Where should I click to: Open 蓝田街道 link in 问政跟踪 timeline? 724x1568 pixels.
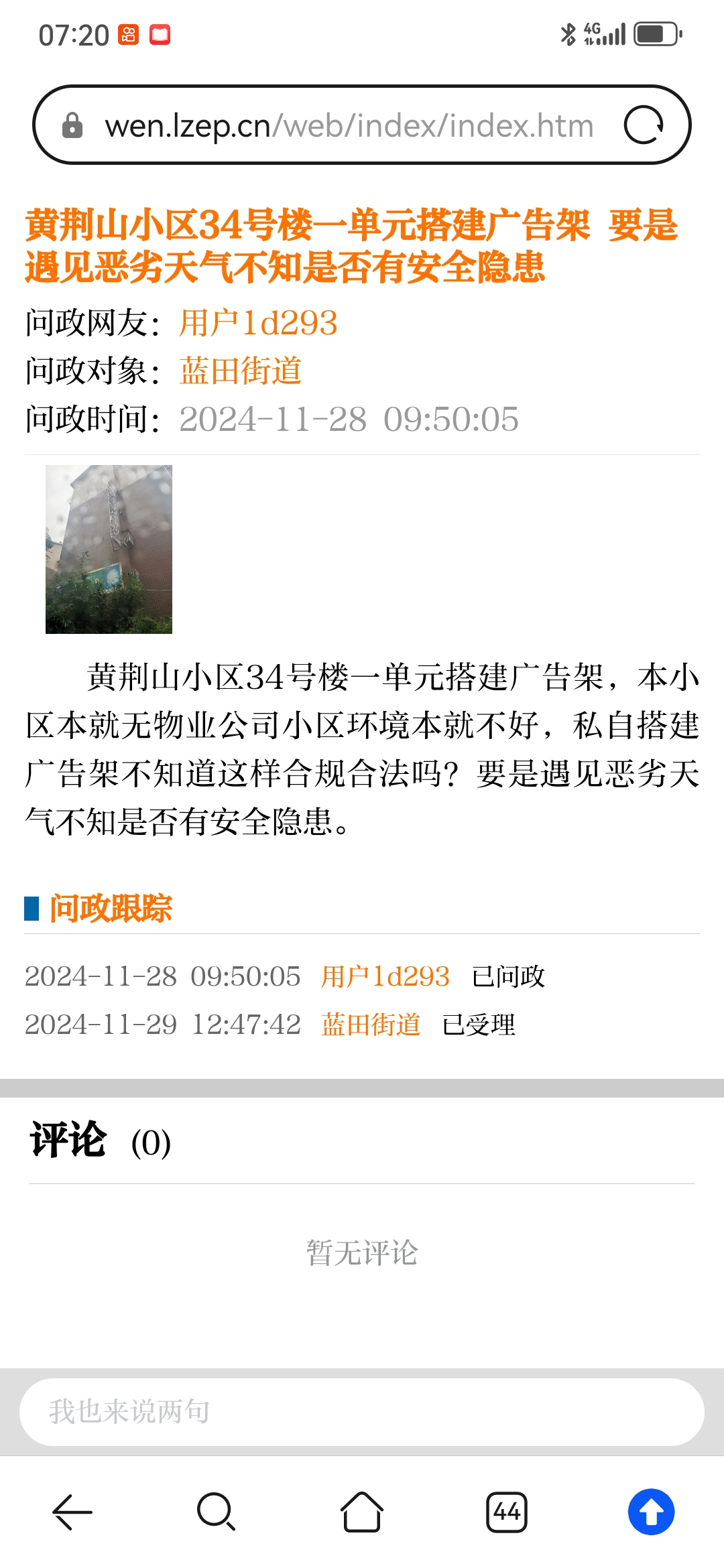tap(371, 1025)
